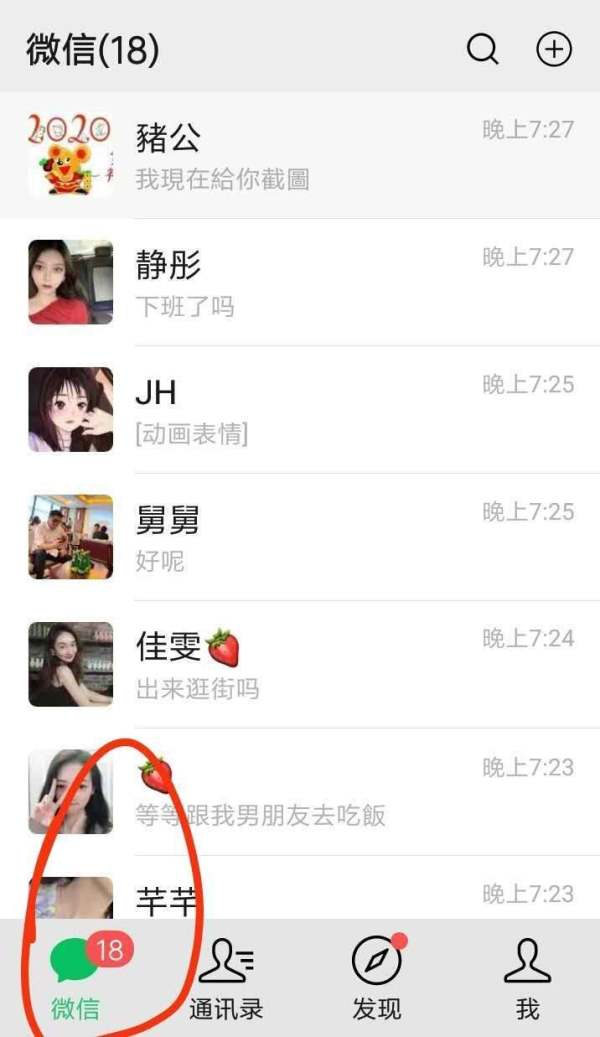Open the chat saying 等等跟我男朋友去吃飯
600x1037 pixels.
coord(300,792)
